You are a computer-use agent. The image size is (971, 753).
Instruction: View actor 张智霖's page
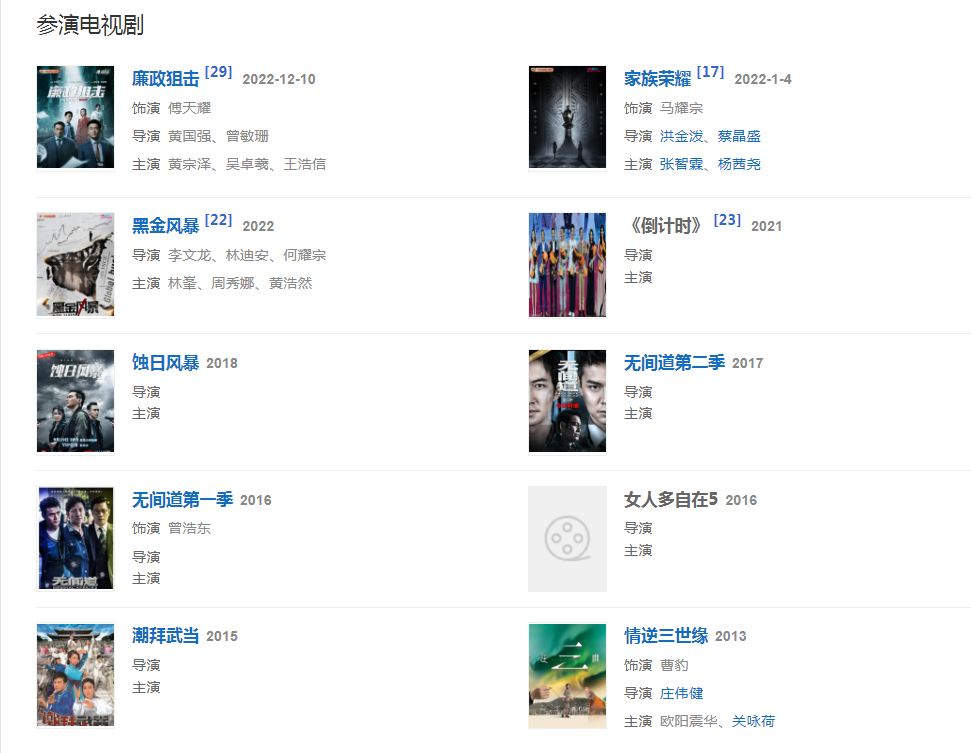pos(681,164)
